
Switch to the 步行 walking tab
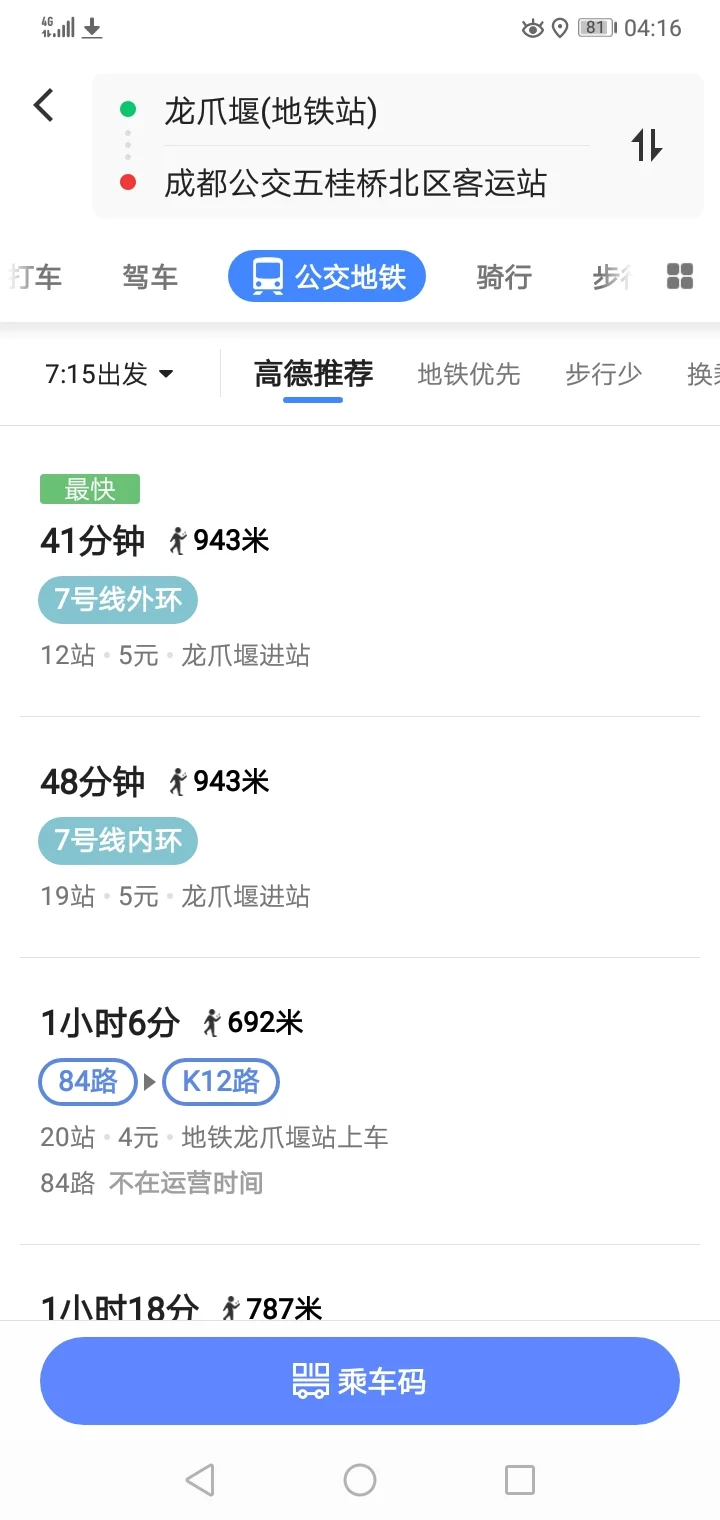tap(612, 277)
